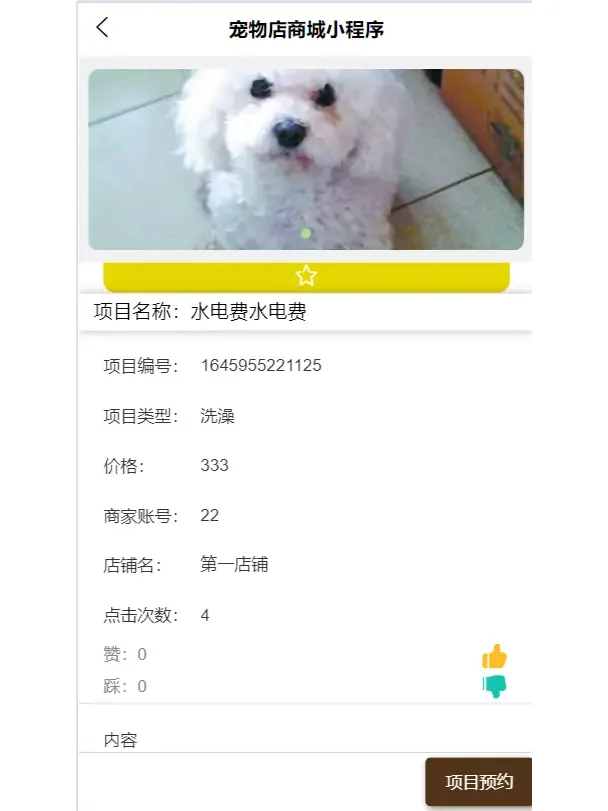
Task: Like this item with the thumbs-up icon
Action: [494, 657]
